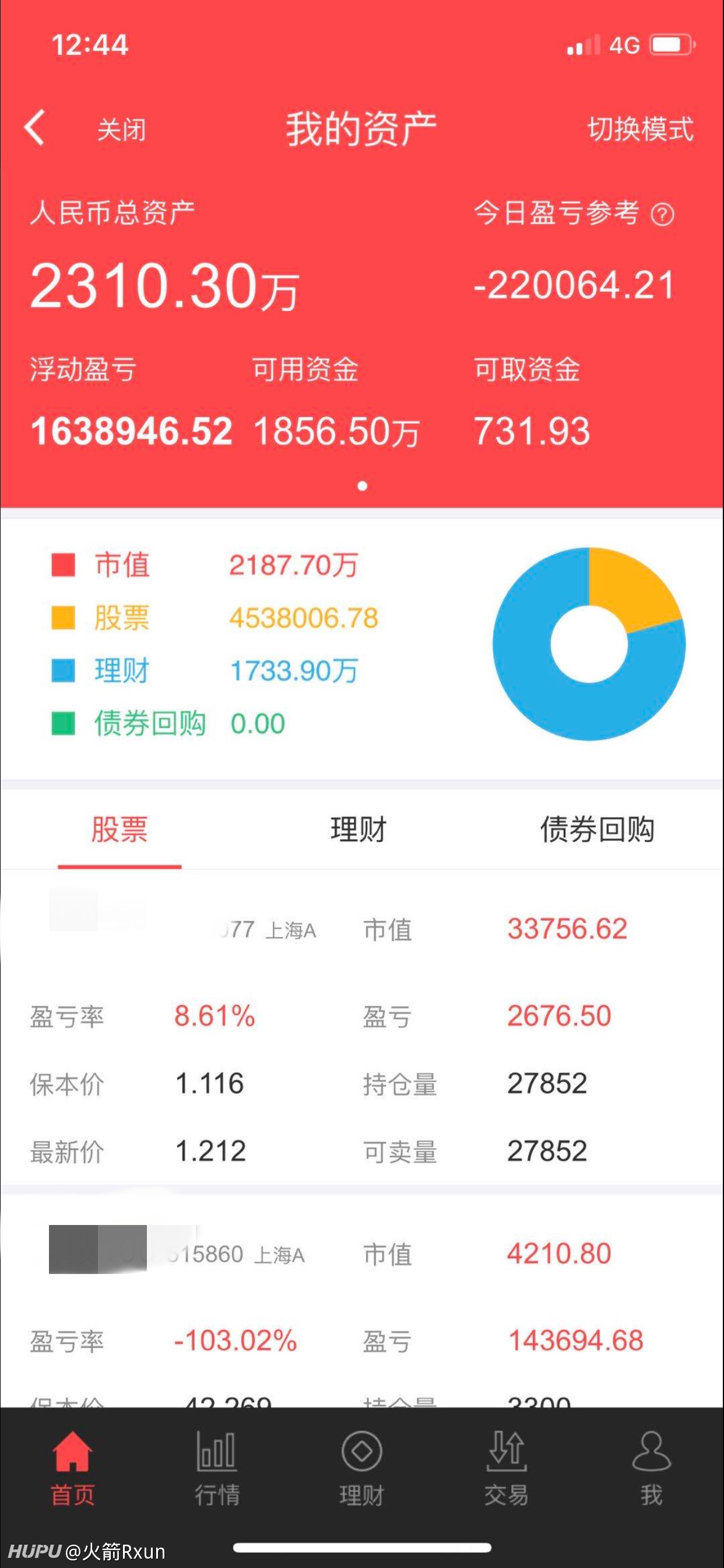
Task: Go back with the arrow icon
Action: (x=34, y=128)
